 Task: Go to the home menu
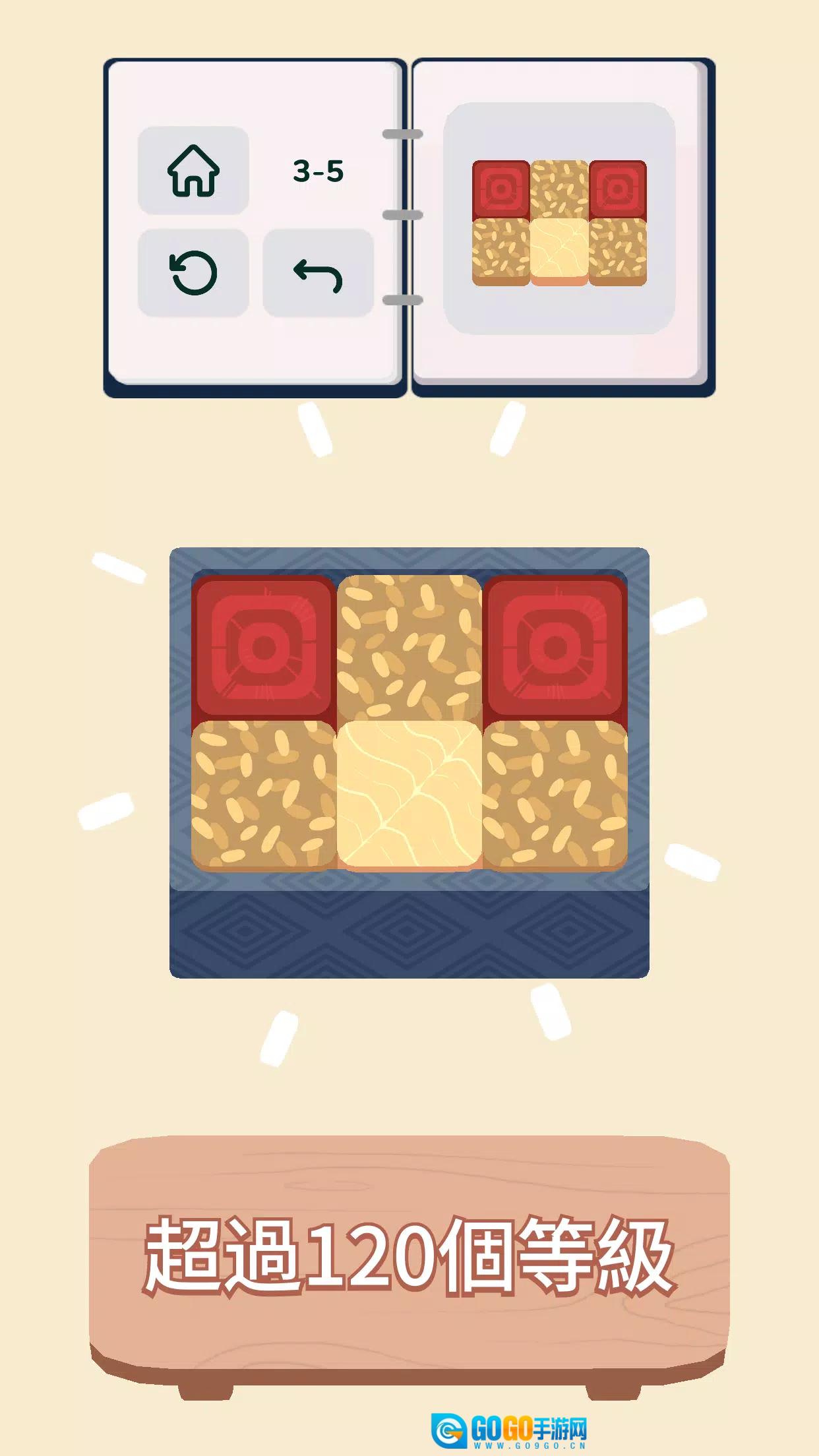point(193,170)
